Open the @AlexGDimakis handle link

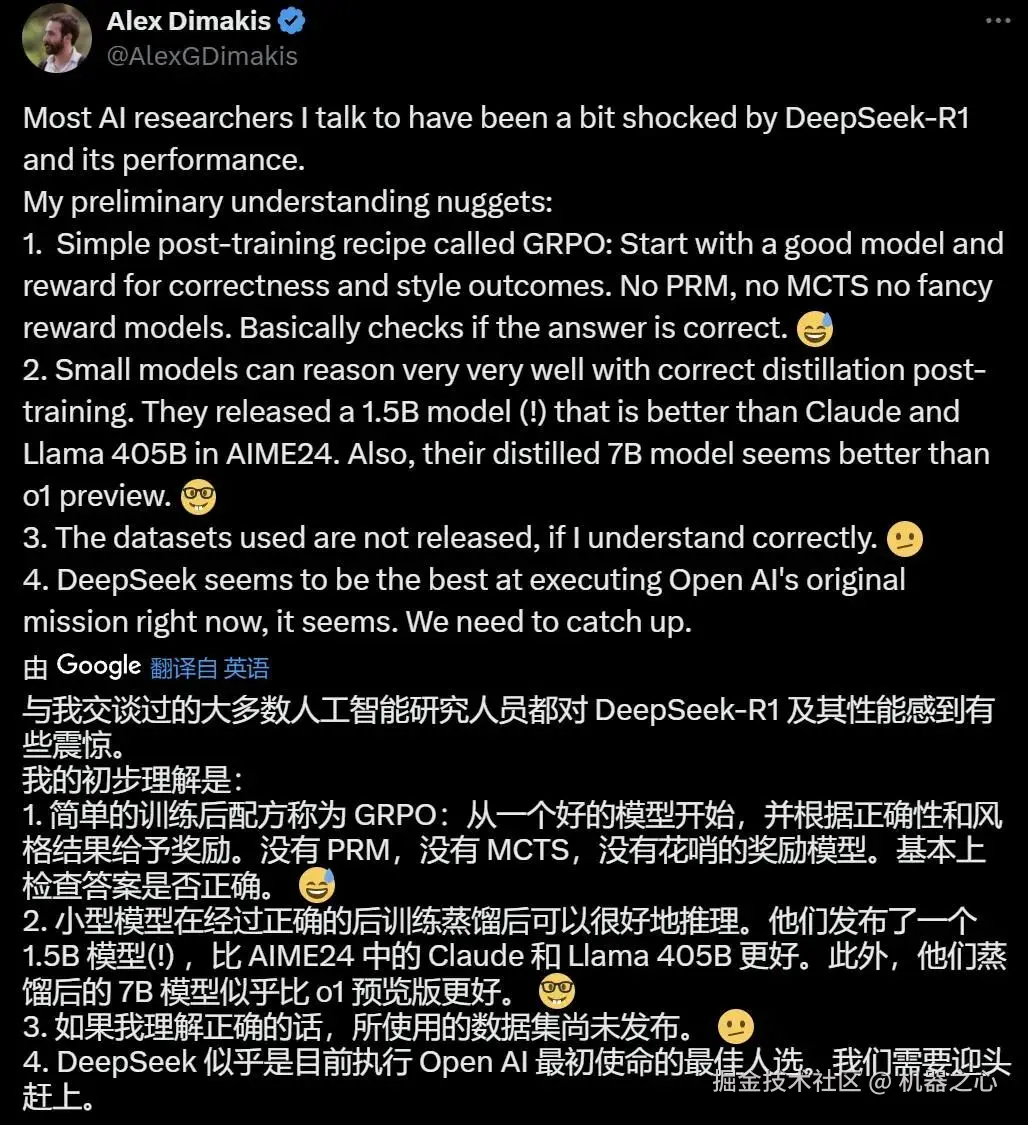click(202, 57)
